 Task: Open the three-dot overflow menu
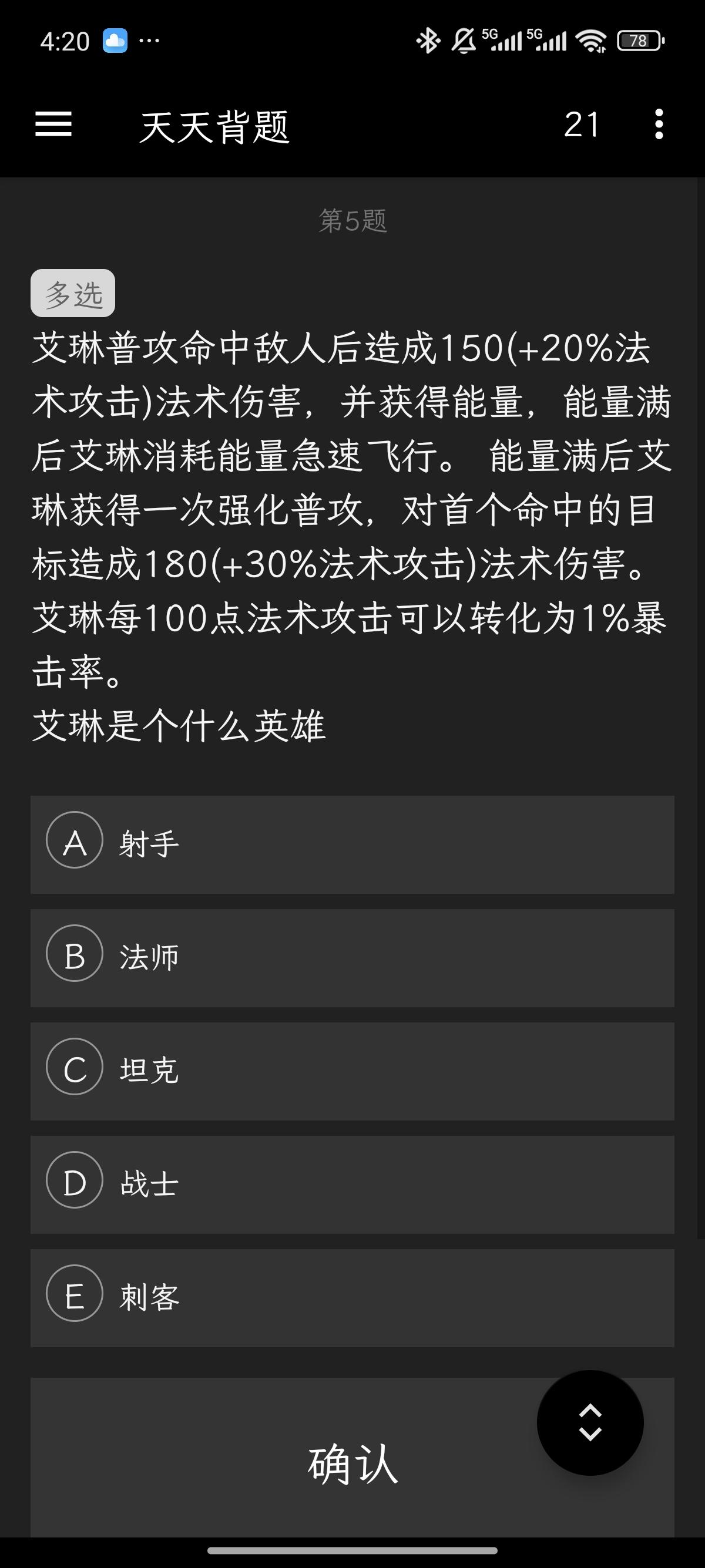pos(658,125)
